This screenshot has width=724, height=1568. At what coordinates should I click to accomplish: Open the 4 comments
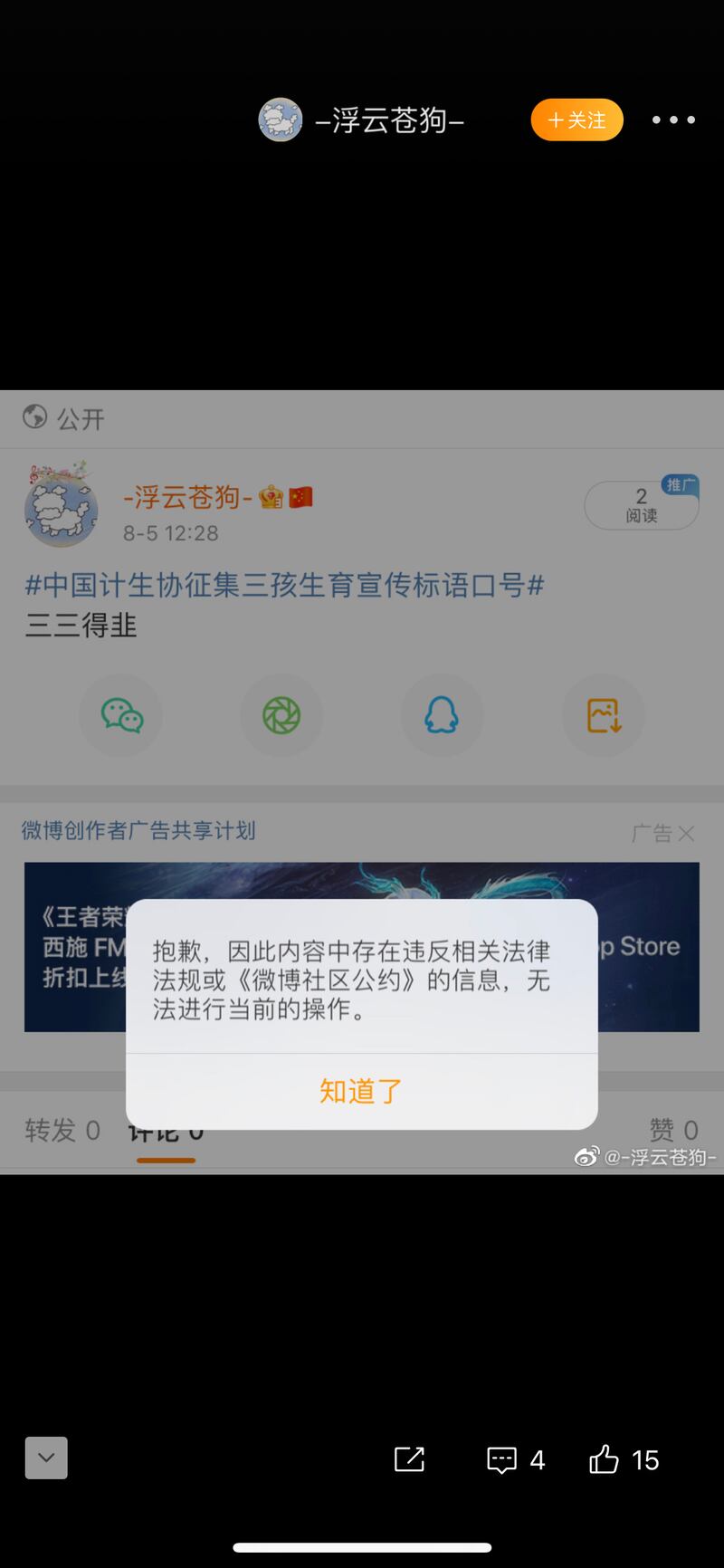click(515, 1459)
